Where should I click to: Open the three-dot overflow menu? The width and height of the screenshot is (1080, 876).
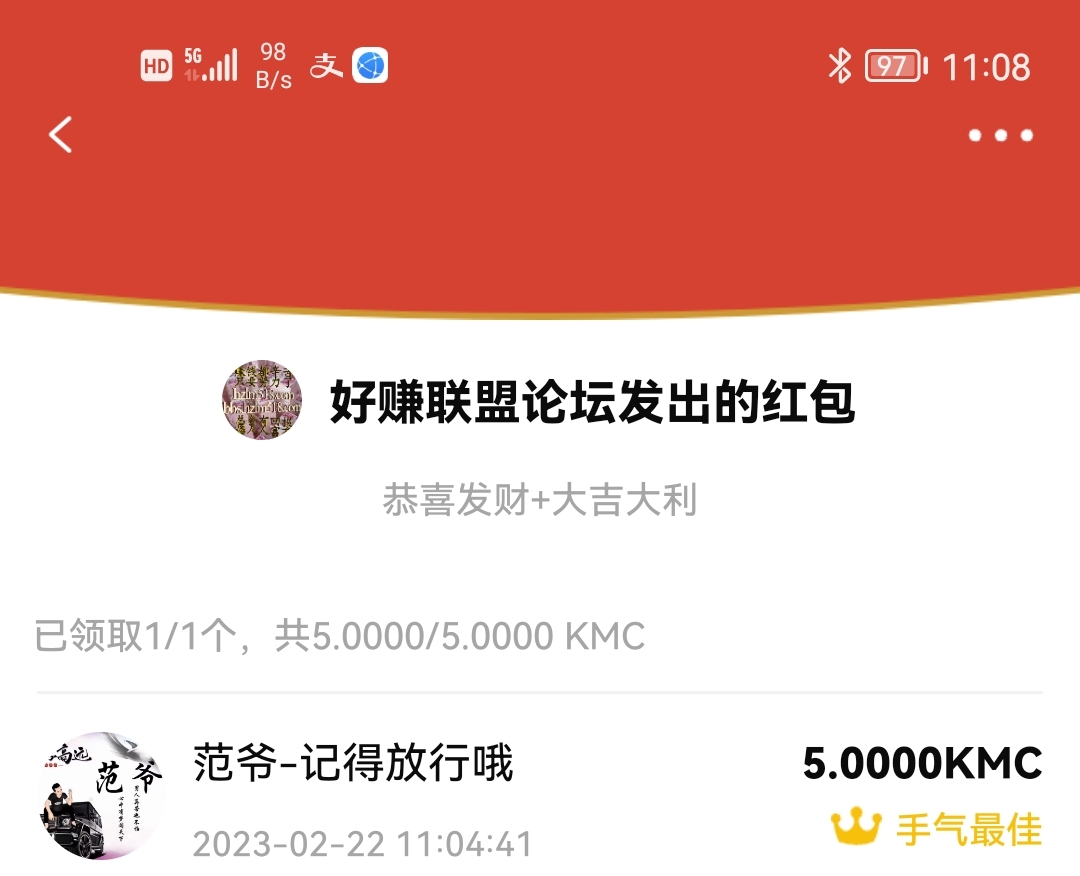click(1000, 136)
